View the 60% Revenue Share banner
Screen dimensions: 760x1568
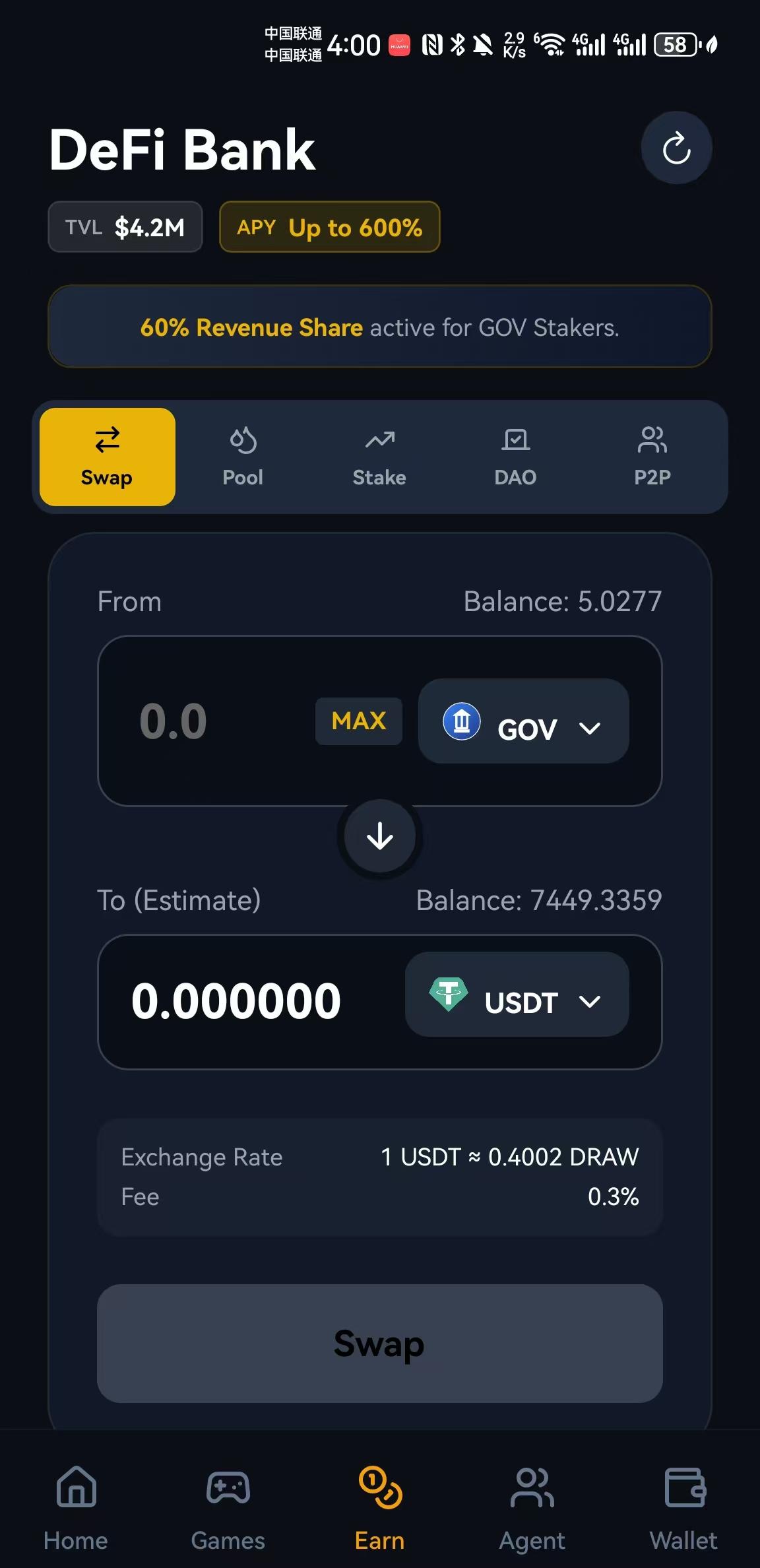[x=379, y=327]
